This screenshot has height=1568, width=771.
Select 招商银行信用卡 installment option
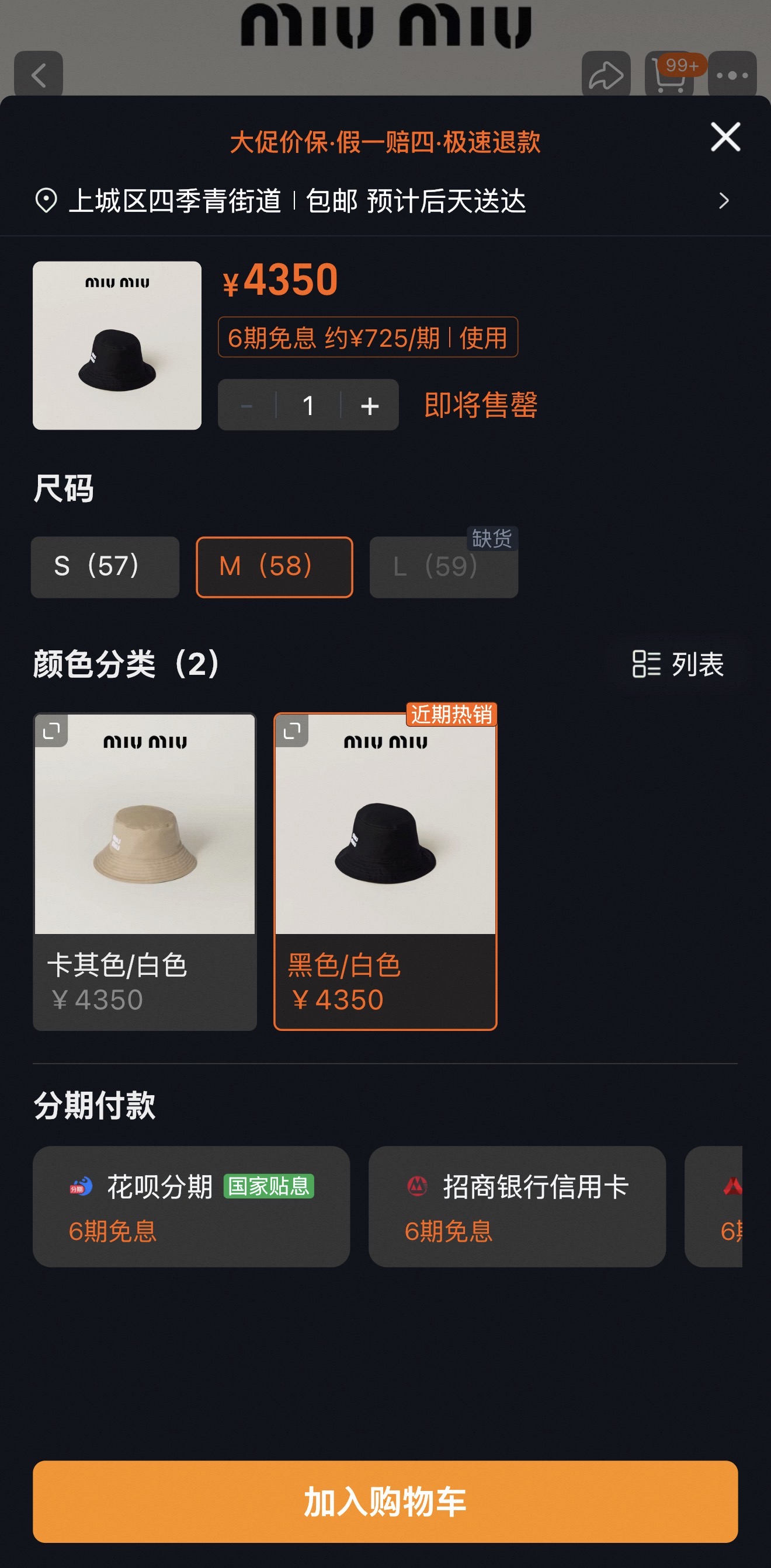coord(517,1207)
